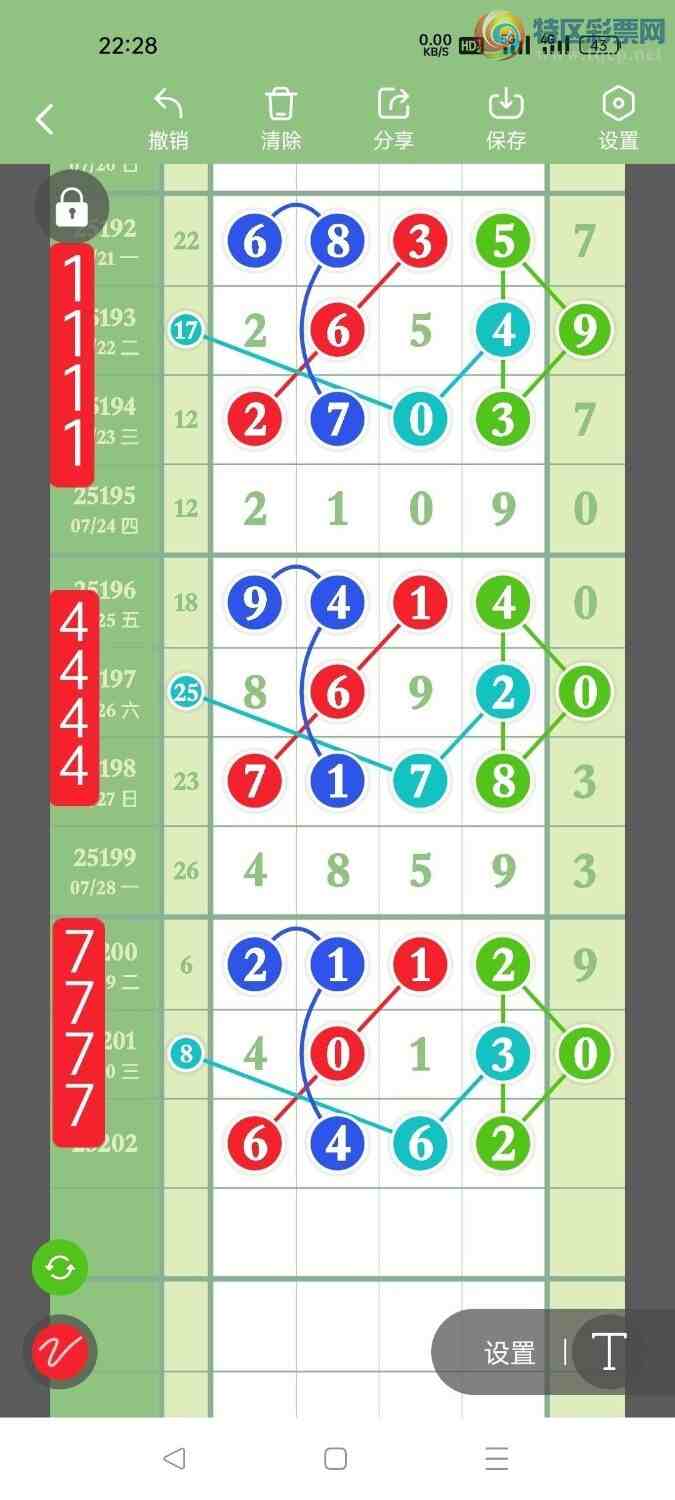
Task: Open 设置 in the top toolbar
Action: tap(618, 119)
